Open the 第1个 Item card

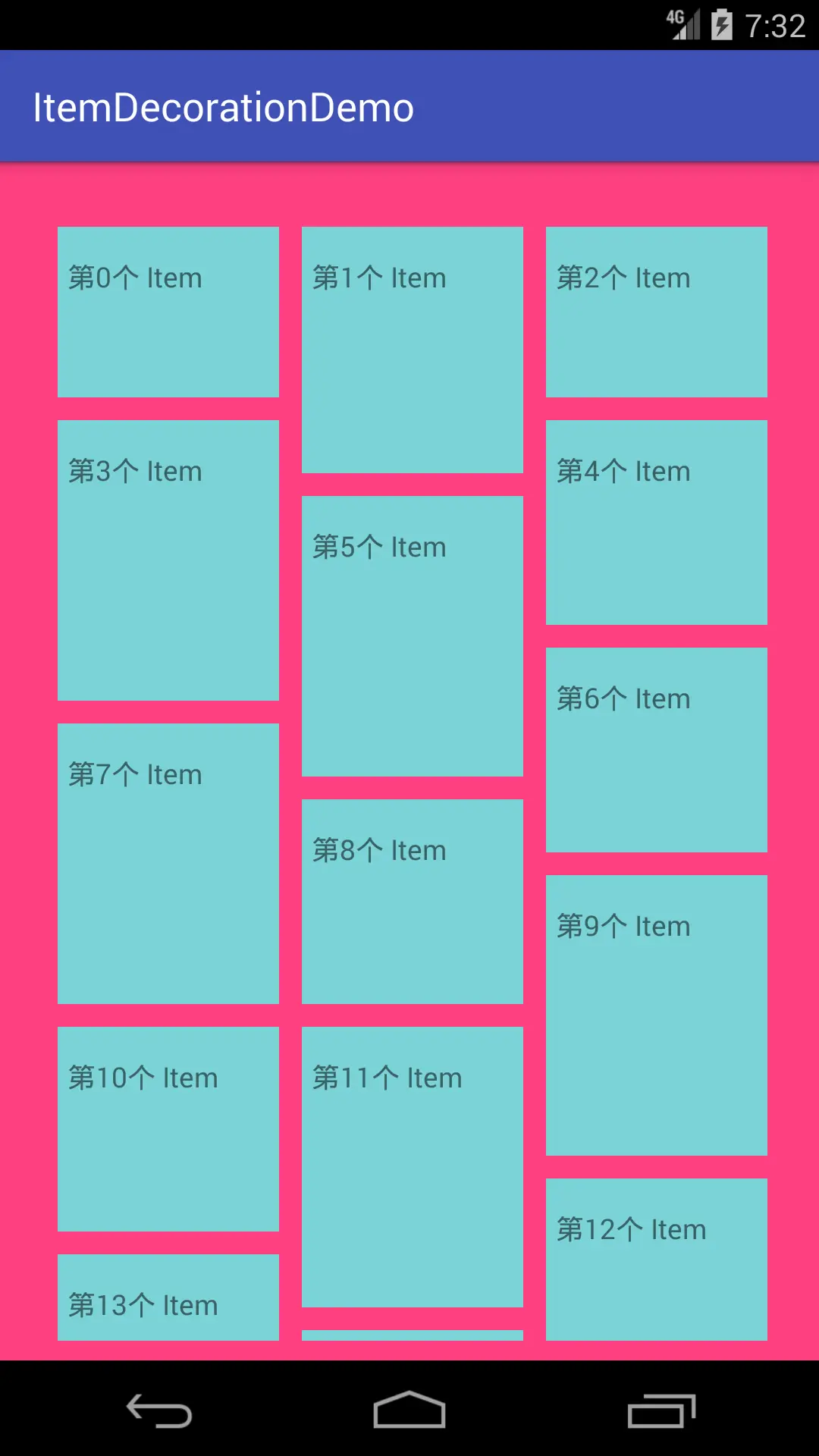(413, 350)
